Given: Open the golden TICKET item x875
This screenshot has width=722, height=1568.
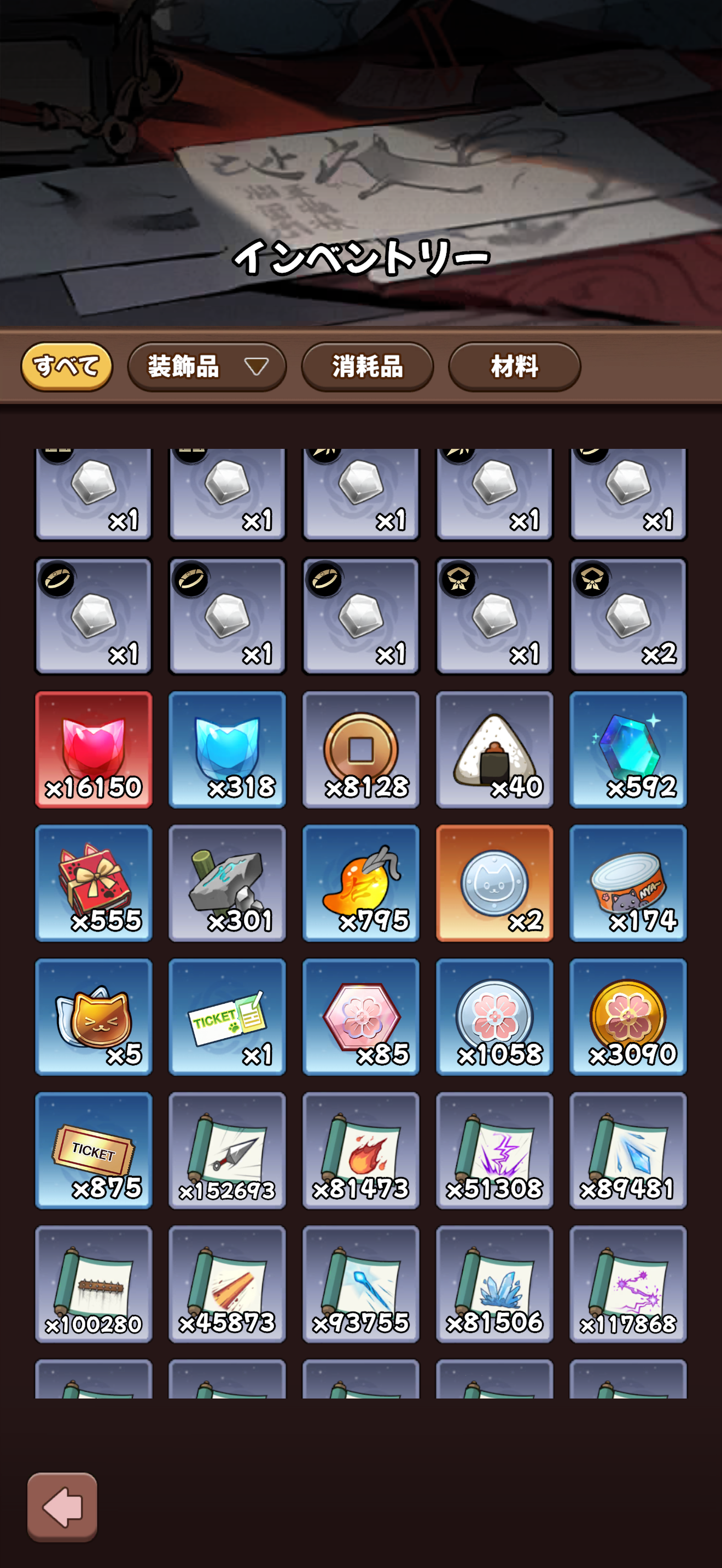Looking at the screenshot, I should pyautogui.click(x=93, y=1150).
